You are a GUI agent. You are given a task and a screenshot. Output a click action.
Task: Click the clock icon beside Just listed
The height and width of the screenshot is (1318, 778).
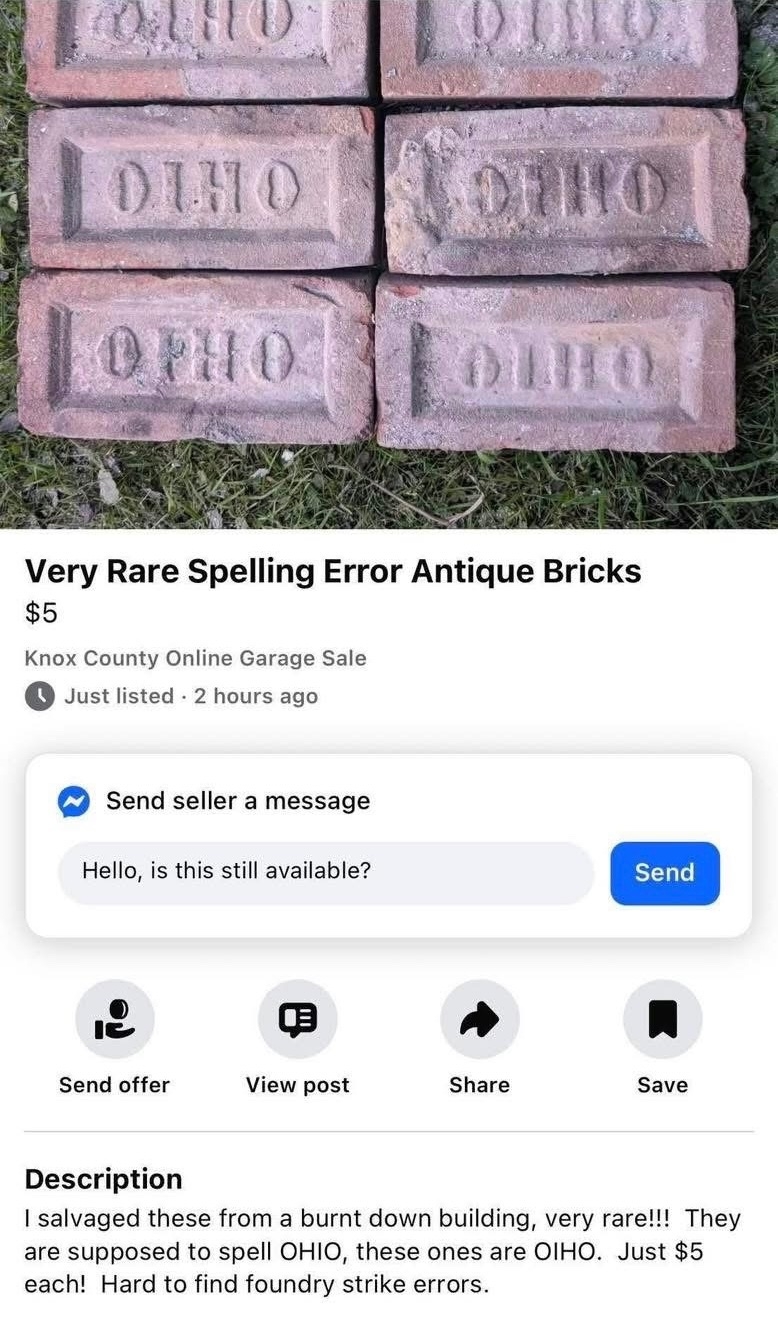pyautogui.click(x=39, y=696)
